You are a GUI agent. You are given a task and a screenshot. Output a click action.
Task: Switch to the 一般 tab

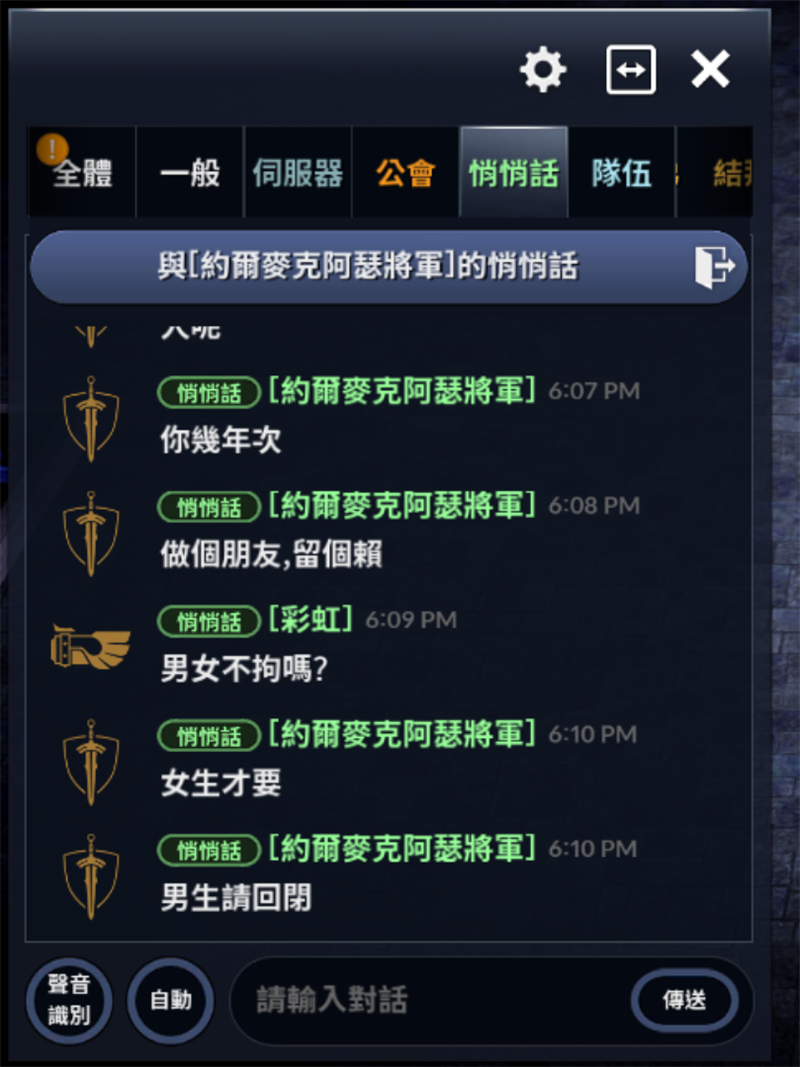click(190, 173)
